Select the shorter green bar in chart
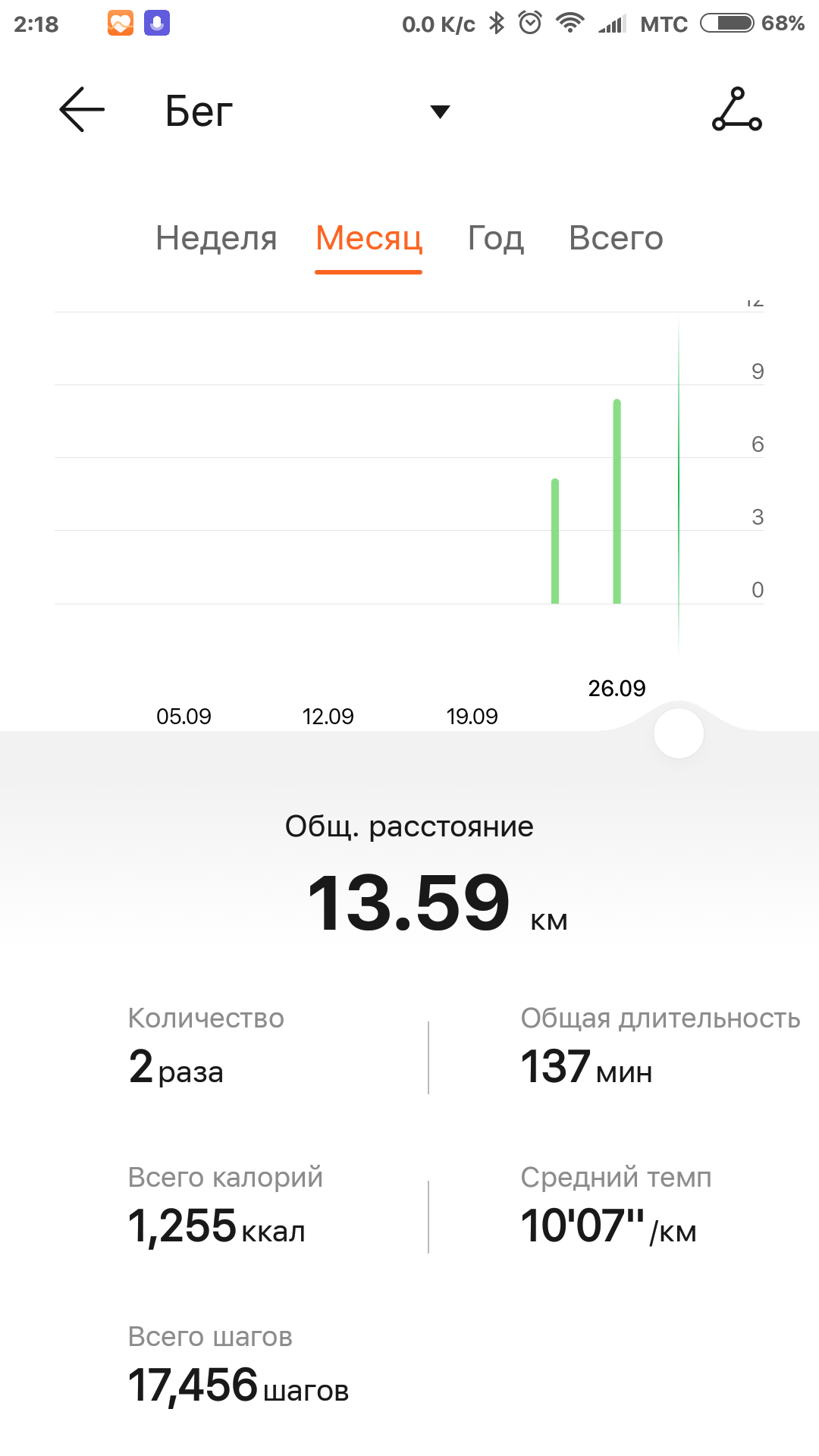This screenshot has height=1456, width=819. [555, 541]
